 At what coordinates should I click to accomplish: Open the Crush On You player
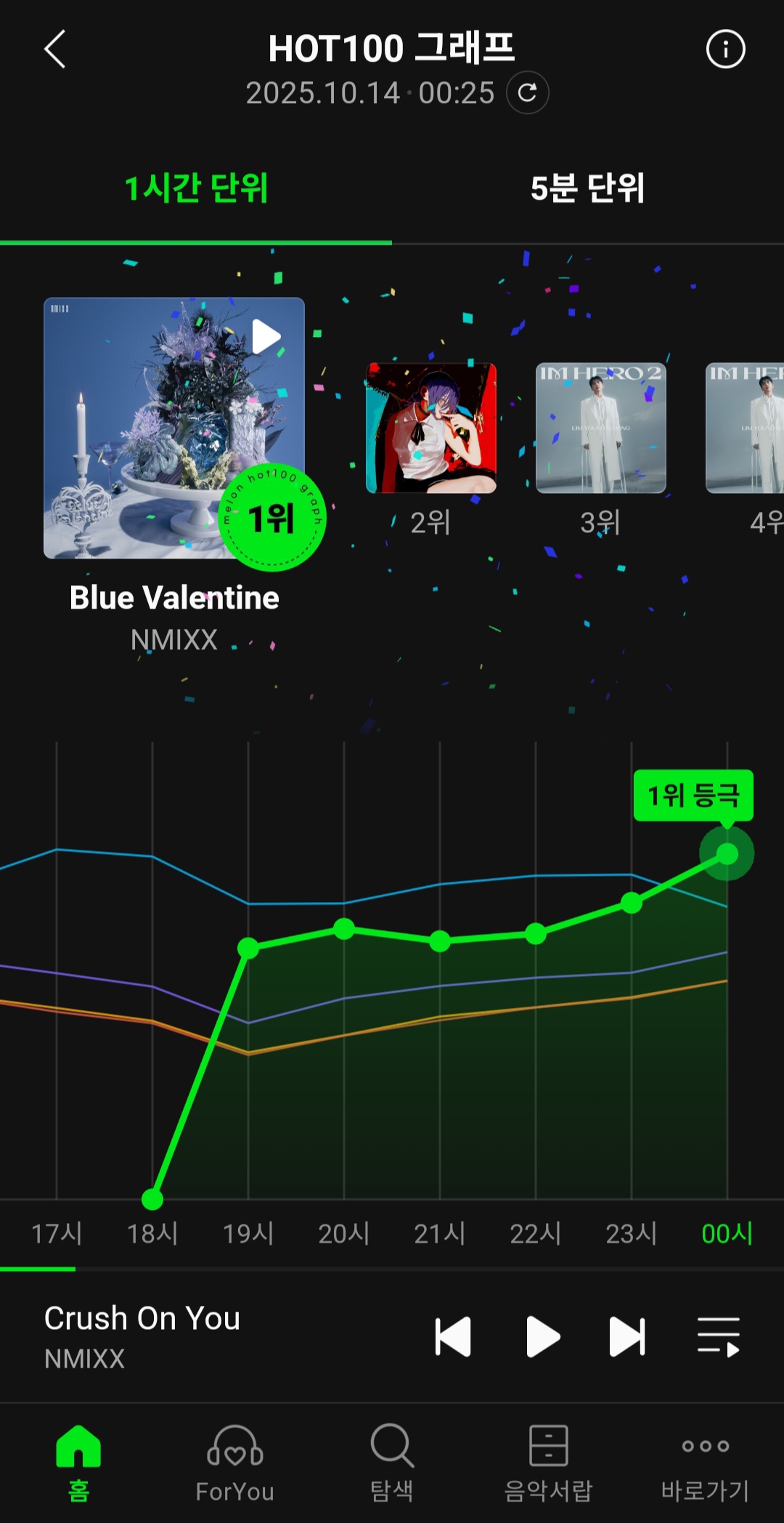(x=142, y=1336)
